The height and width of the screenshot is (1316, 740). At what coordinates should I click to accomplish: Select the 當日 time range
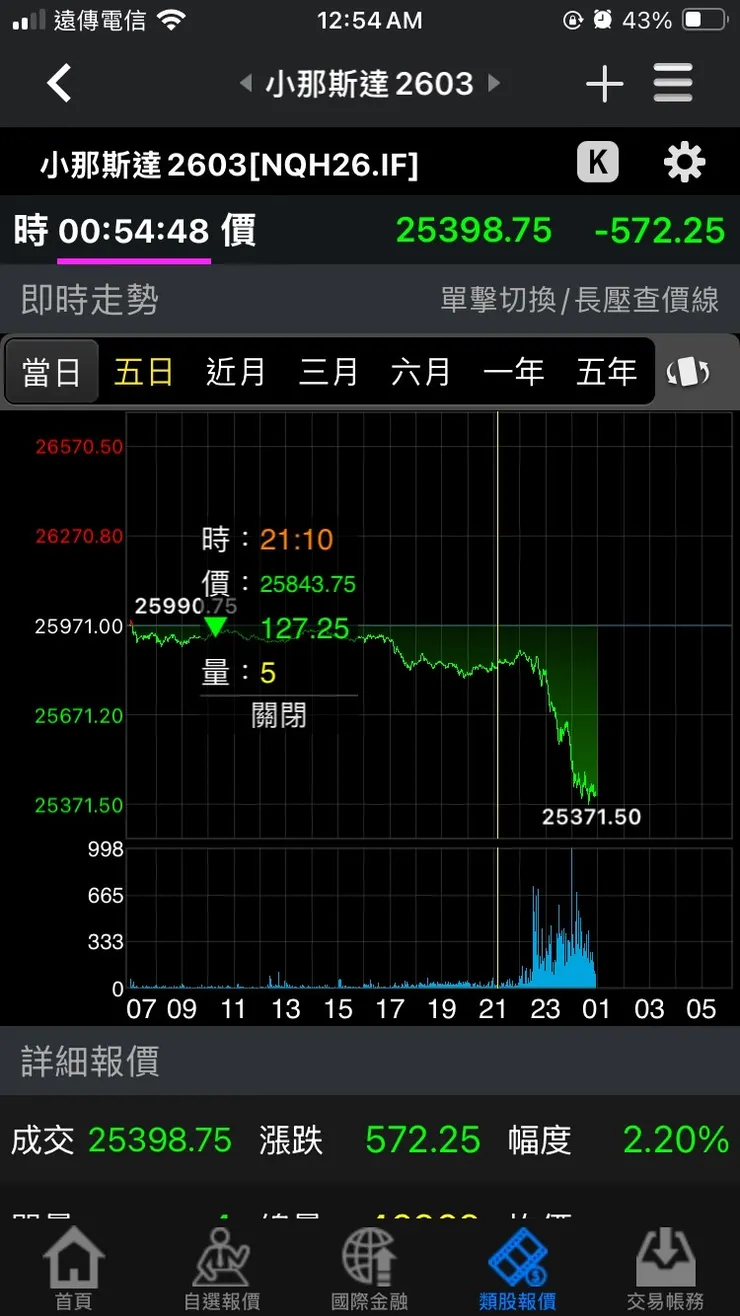[x=51, y=370]
